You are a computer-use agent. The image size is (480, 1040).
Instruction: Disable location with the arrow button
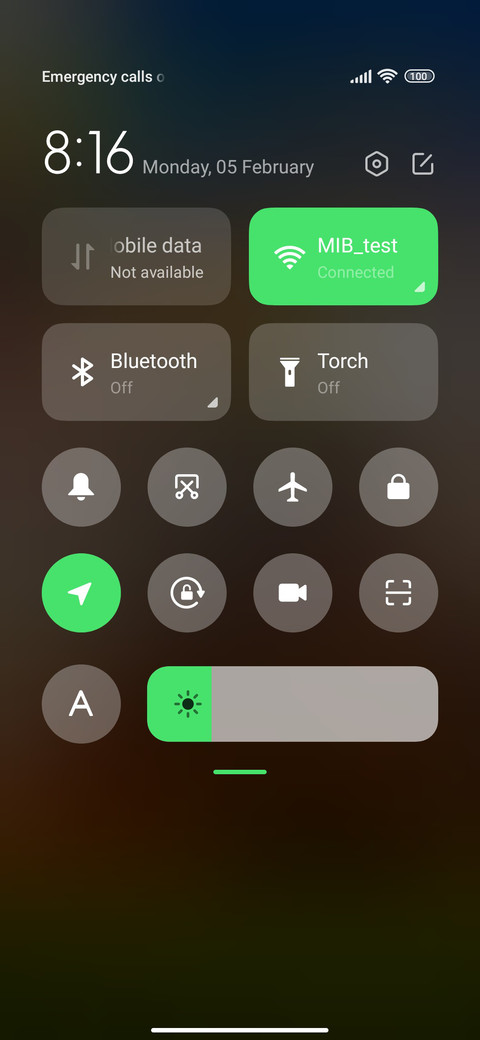[82, 593]
